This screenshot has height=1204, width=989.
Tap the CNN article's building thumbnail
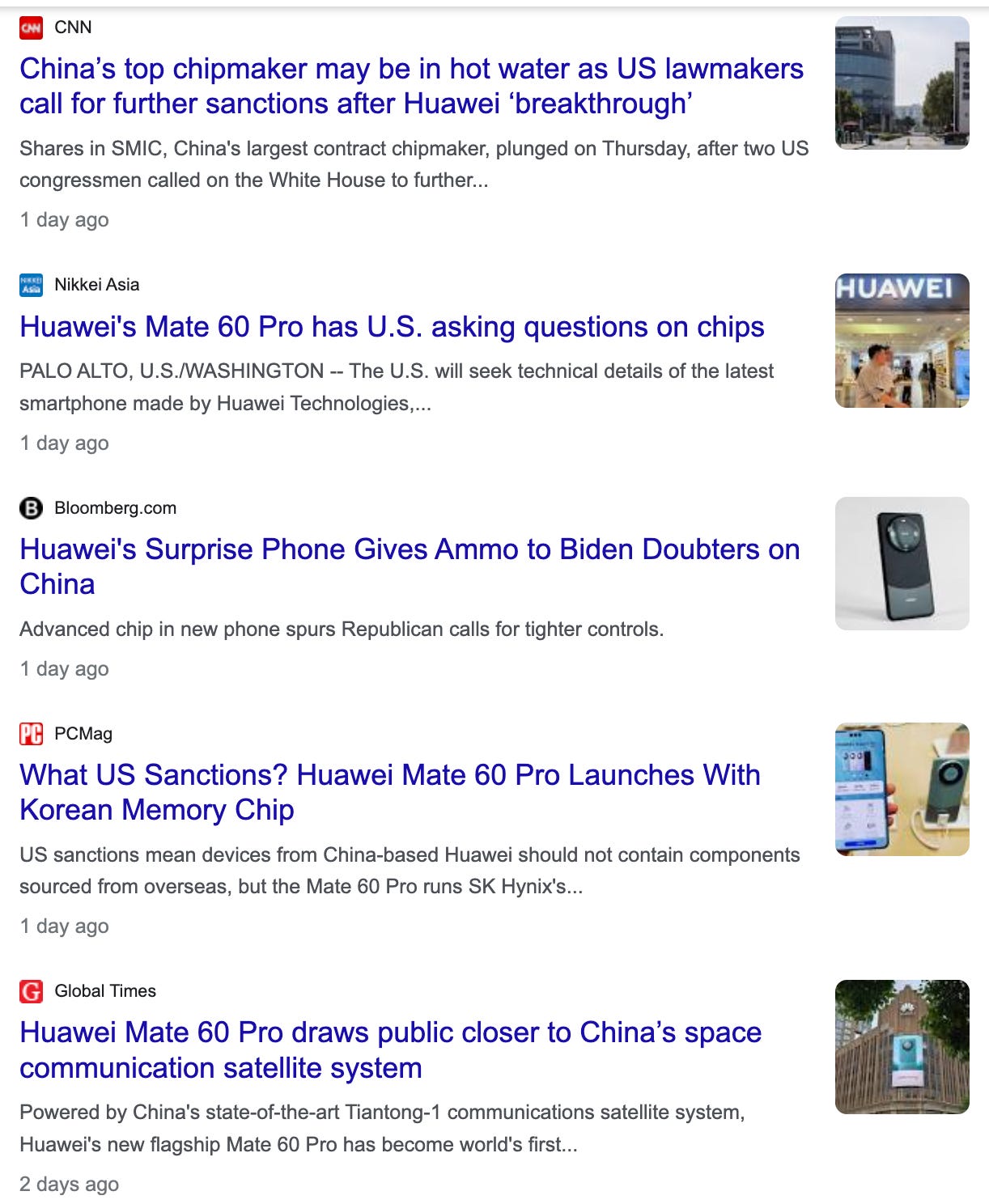(902, 83)
